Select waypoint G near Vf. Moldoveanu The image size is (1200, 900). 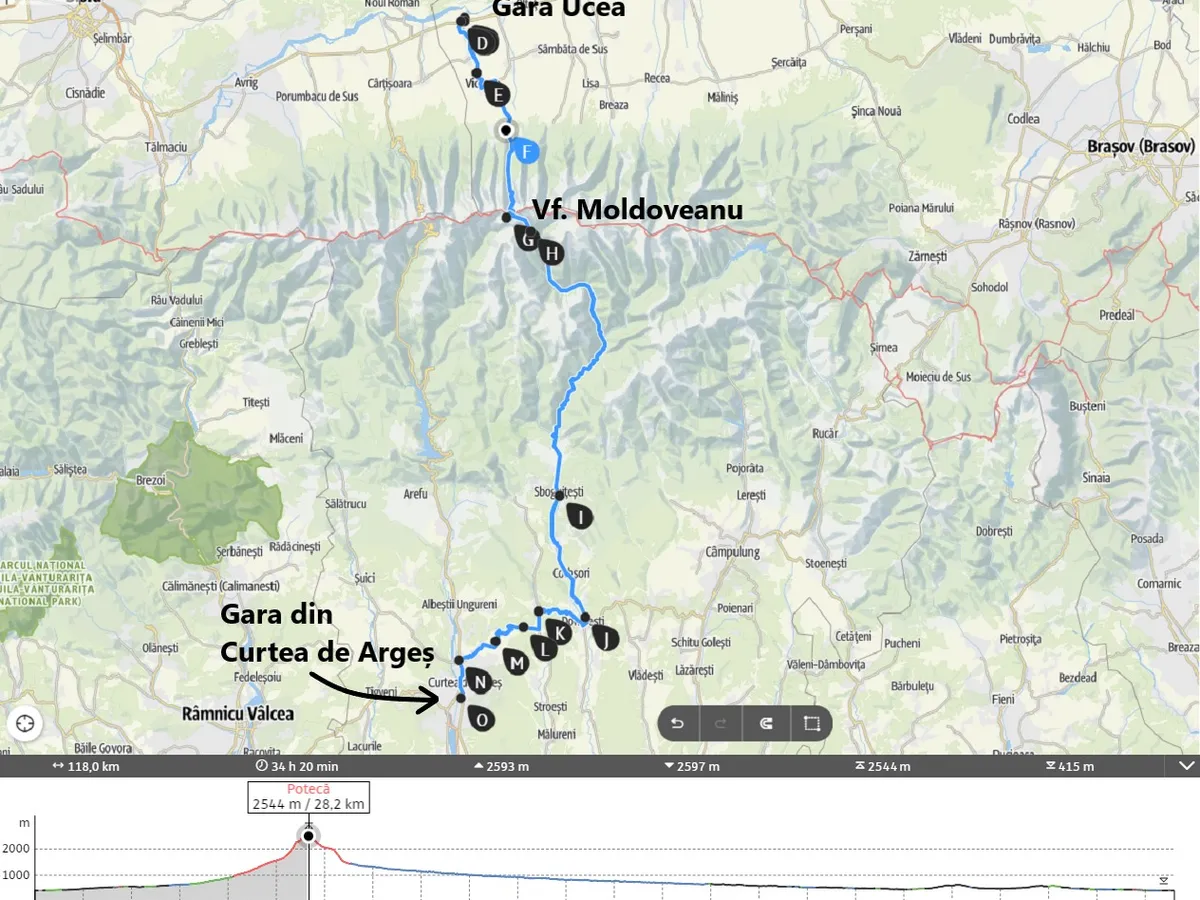[526, 238]
